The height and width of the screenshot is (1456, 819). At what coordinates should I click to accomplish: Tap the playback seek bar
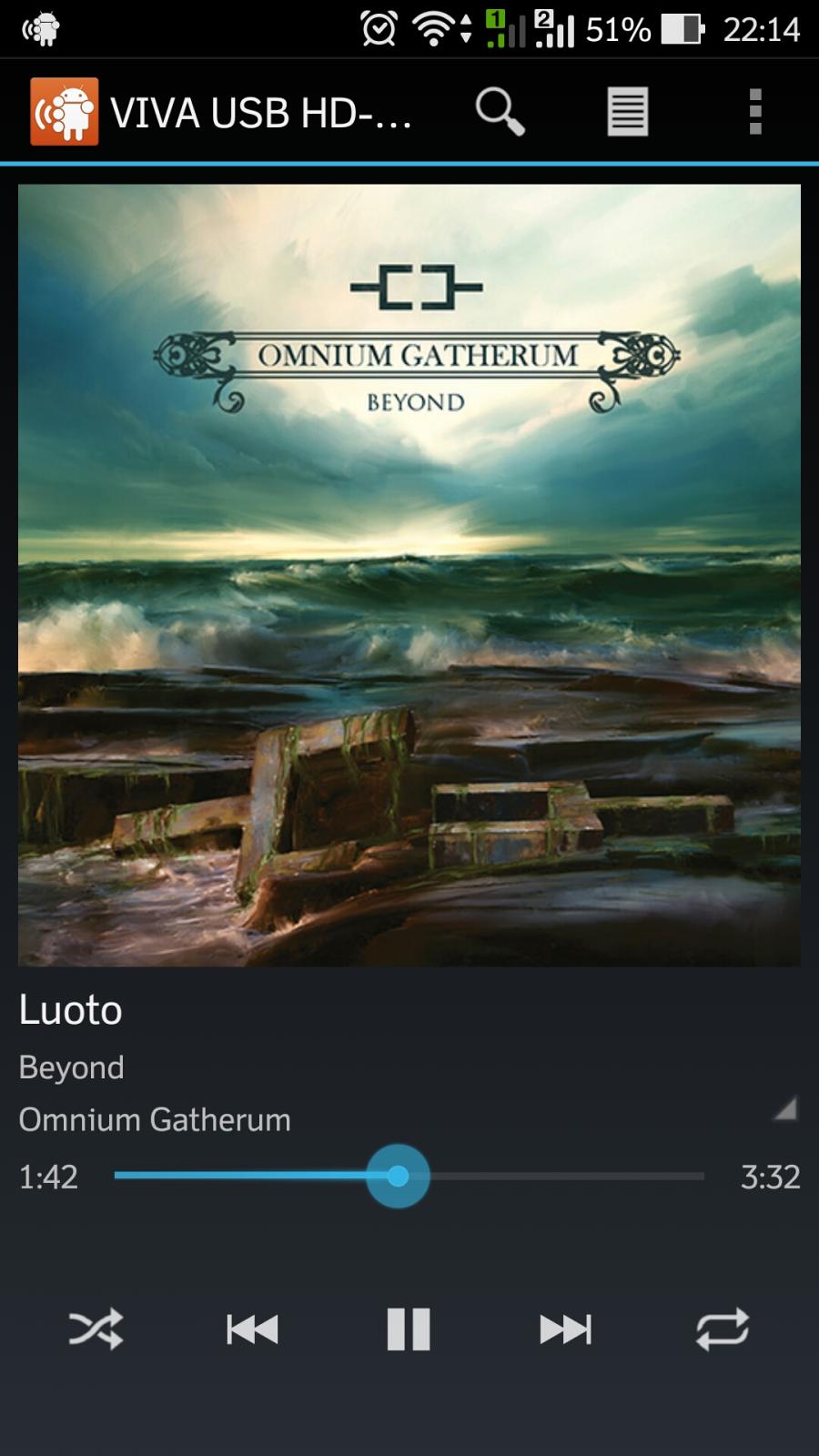coord(409,1176)
